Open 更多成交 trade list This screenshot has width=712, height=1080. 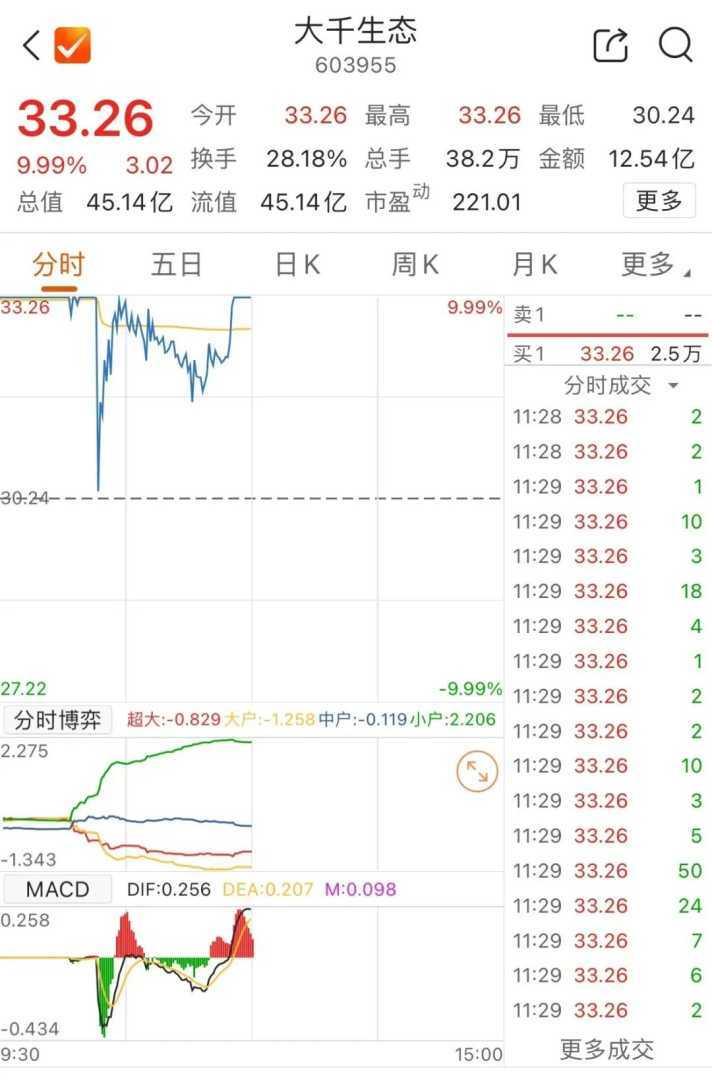[x=606, y=1049]
